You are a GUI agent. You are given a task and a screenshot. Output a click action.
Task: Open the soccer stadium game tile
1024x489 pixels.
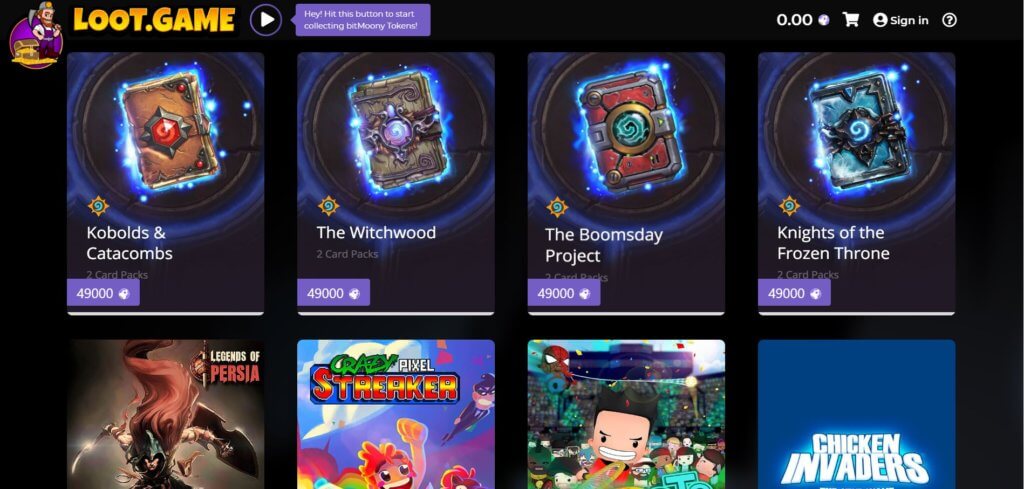pos(626,415)
